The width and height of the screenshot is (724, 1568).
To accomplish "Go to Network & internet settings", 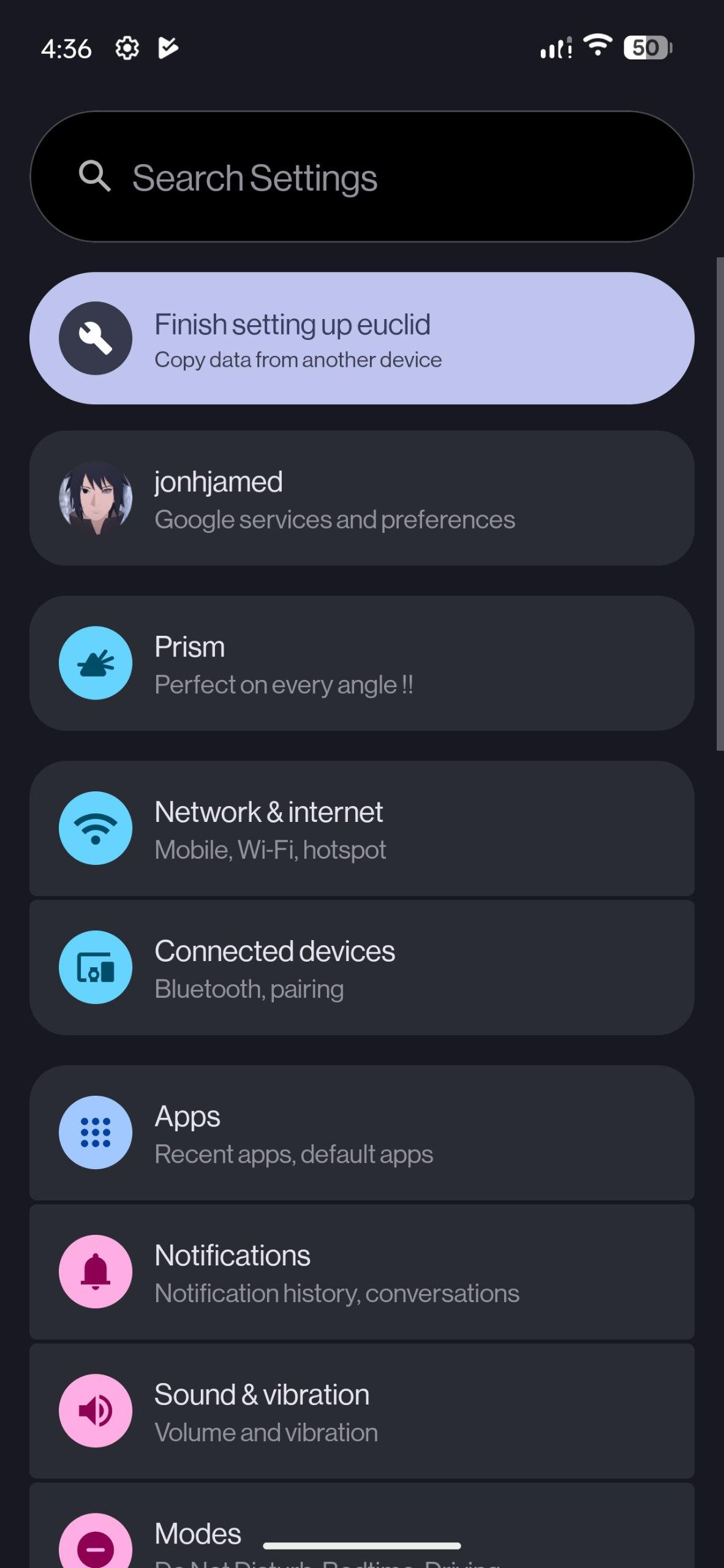I will [361, 828].
